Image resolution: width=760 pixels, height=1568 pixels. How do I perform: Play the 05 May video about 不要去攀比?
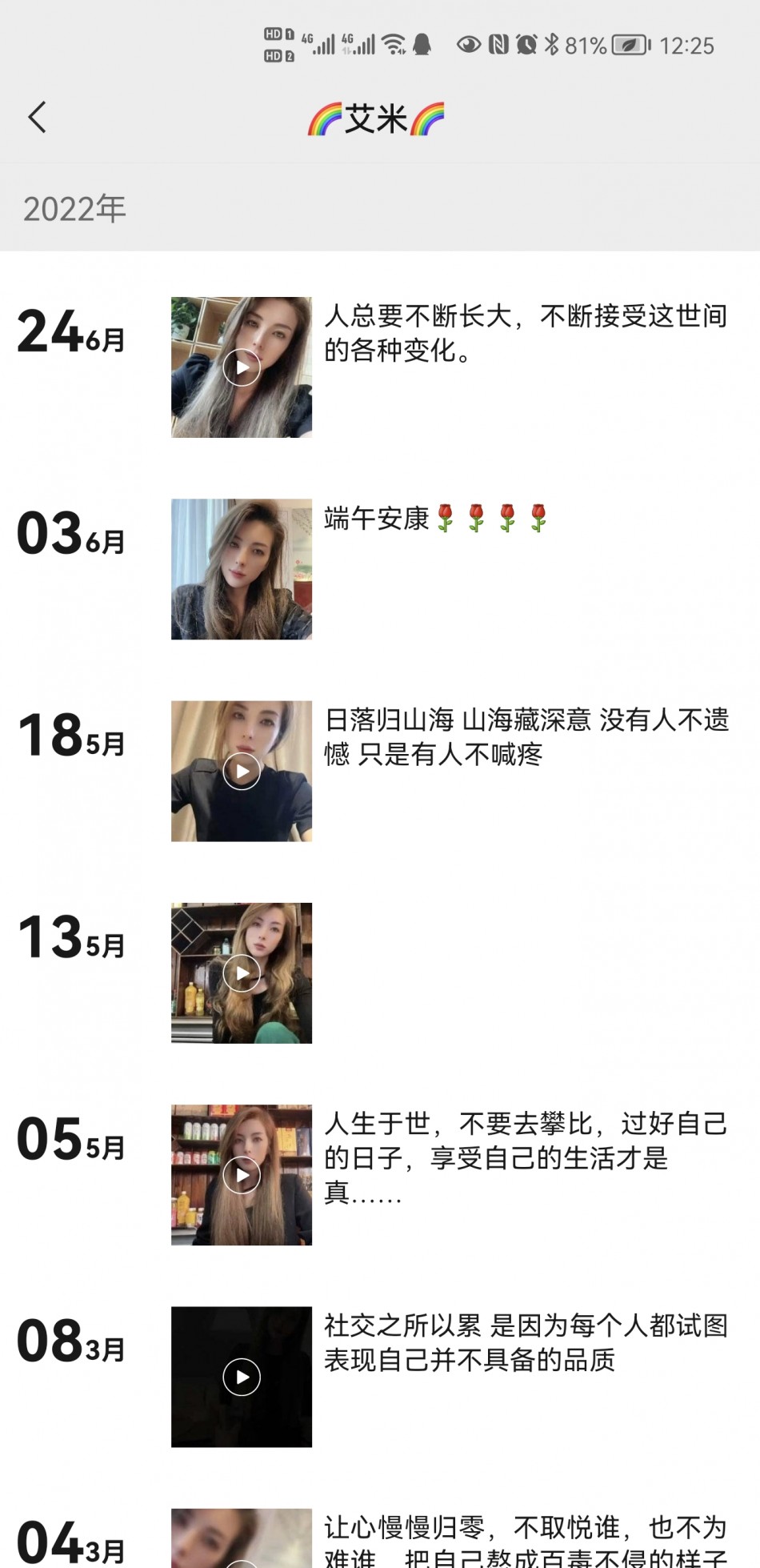point(242,1175)
